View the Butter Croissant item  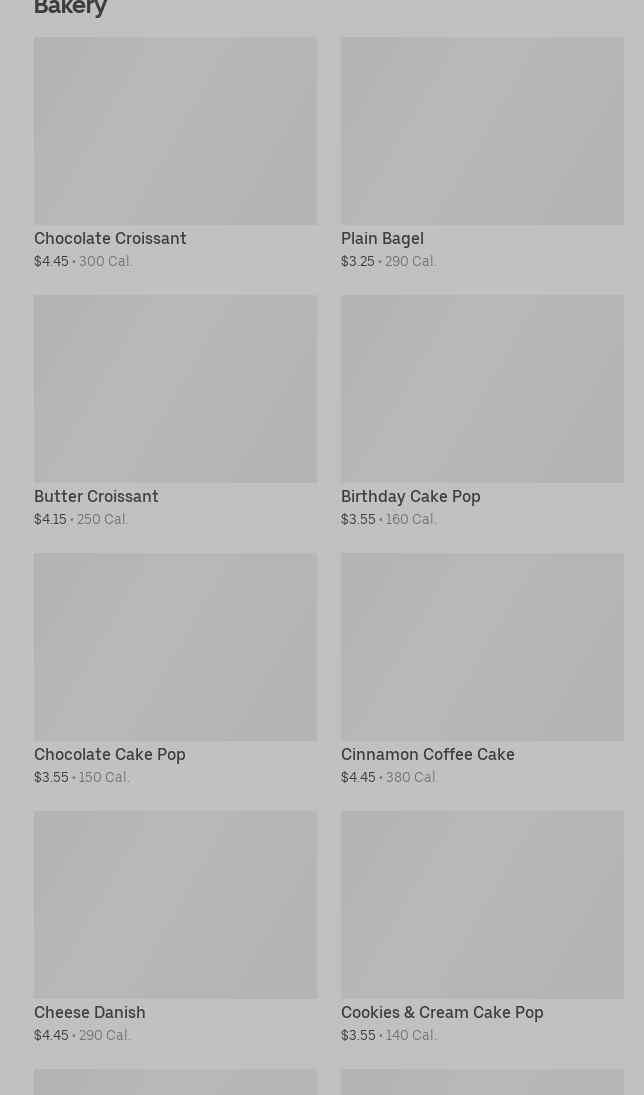(175, 411)
